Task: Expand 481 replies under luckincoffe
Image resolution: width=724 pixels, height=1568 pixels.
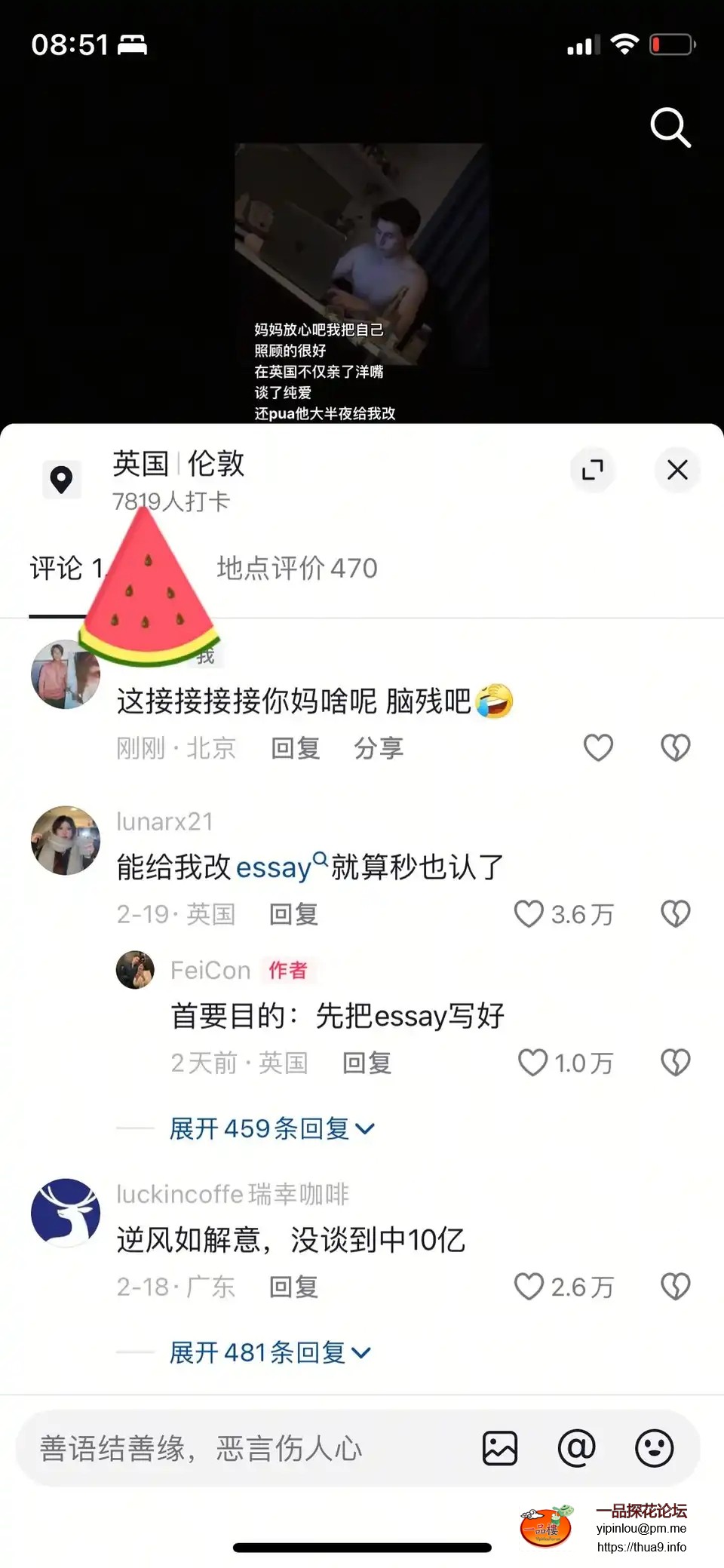Action: pyautogui.click(x=269, y=1353)
